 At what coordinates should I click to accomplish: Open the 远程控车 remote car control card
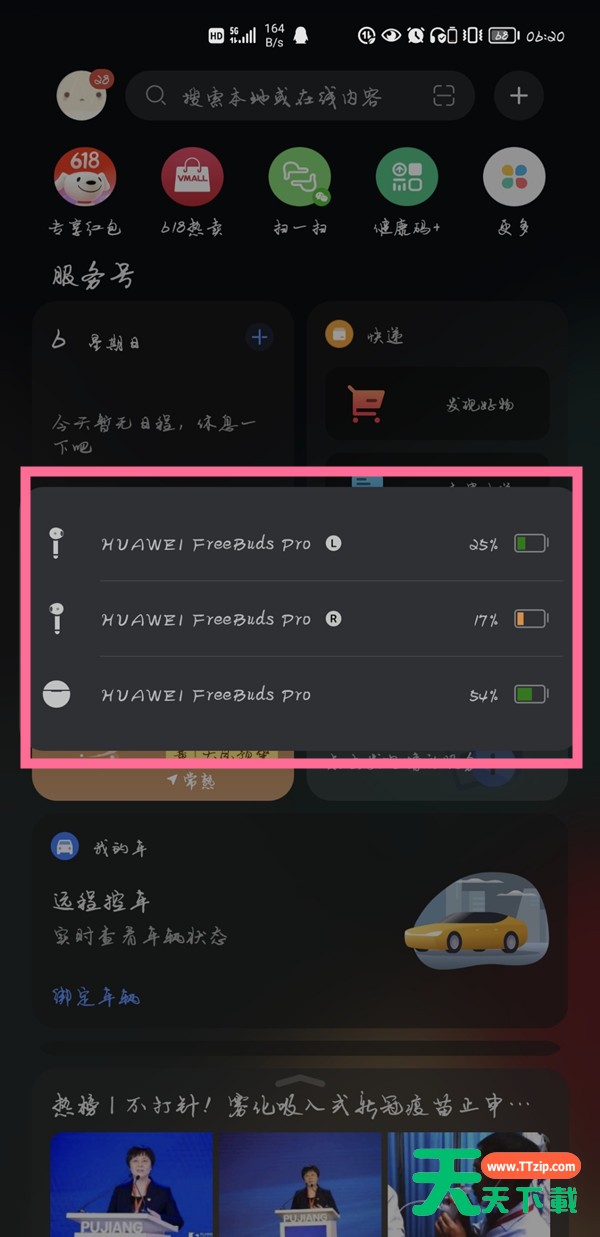click(x=300, y=920)
